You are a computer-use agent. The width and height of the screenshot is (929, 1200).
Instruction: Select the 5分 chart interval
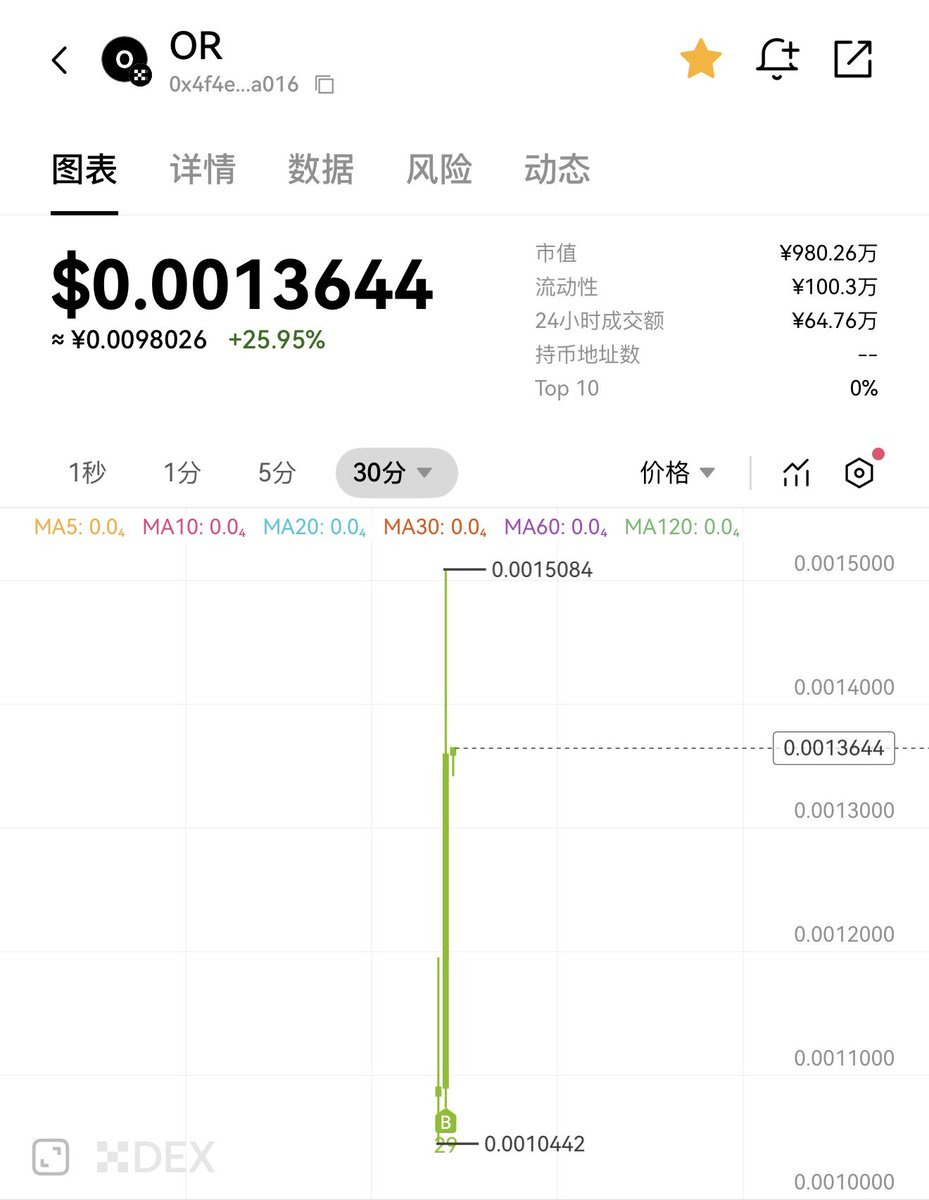[277, 473]
